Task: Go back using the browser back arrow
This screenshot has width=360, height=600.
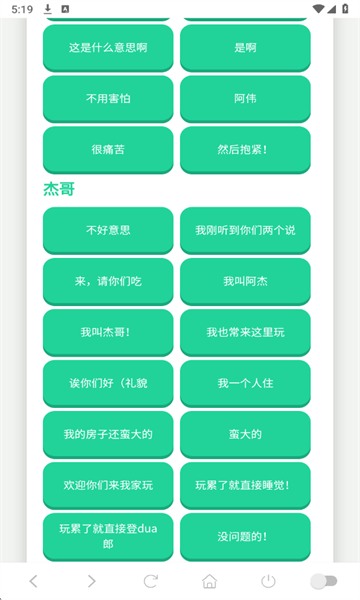Action: pos(34,581)
